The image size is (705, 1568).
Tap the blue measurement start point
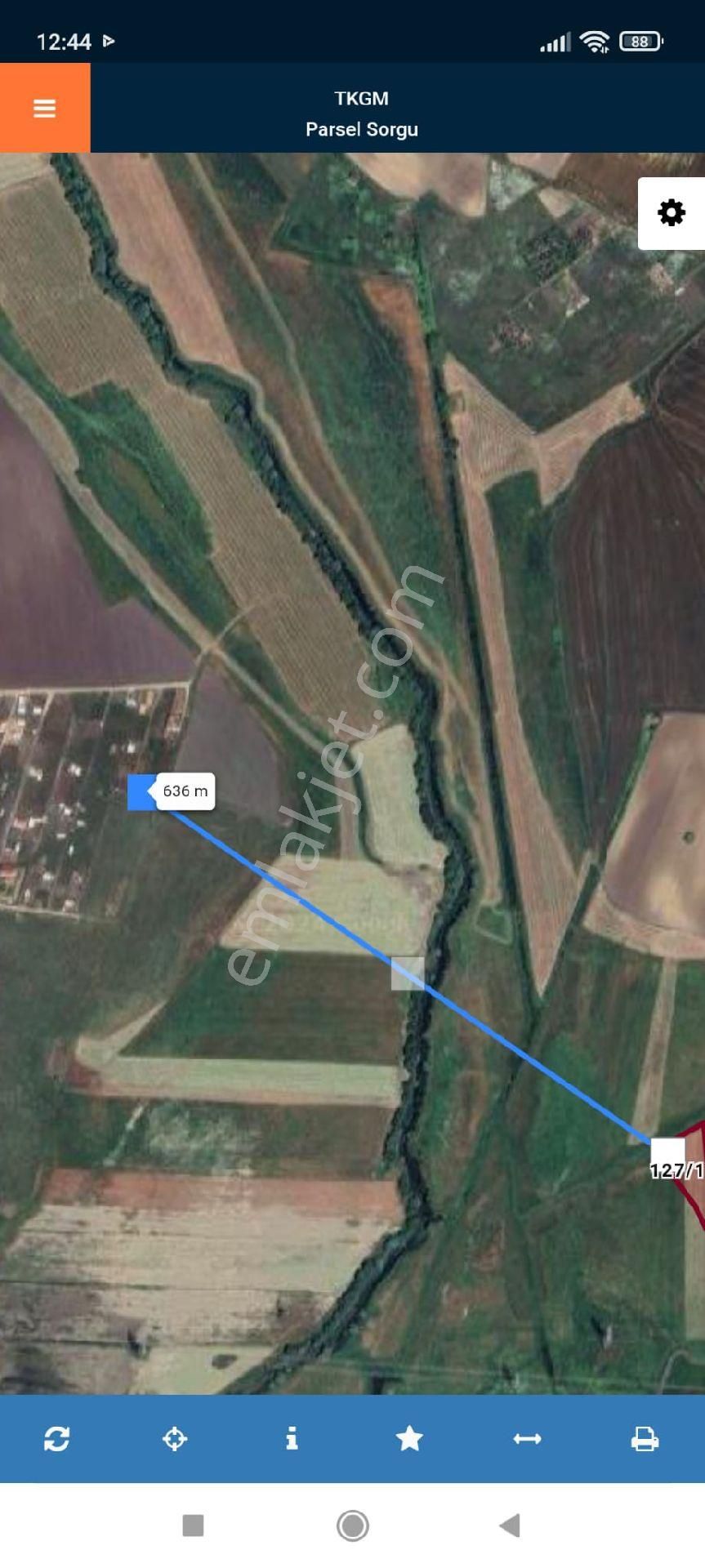(x=141, y=792)
